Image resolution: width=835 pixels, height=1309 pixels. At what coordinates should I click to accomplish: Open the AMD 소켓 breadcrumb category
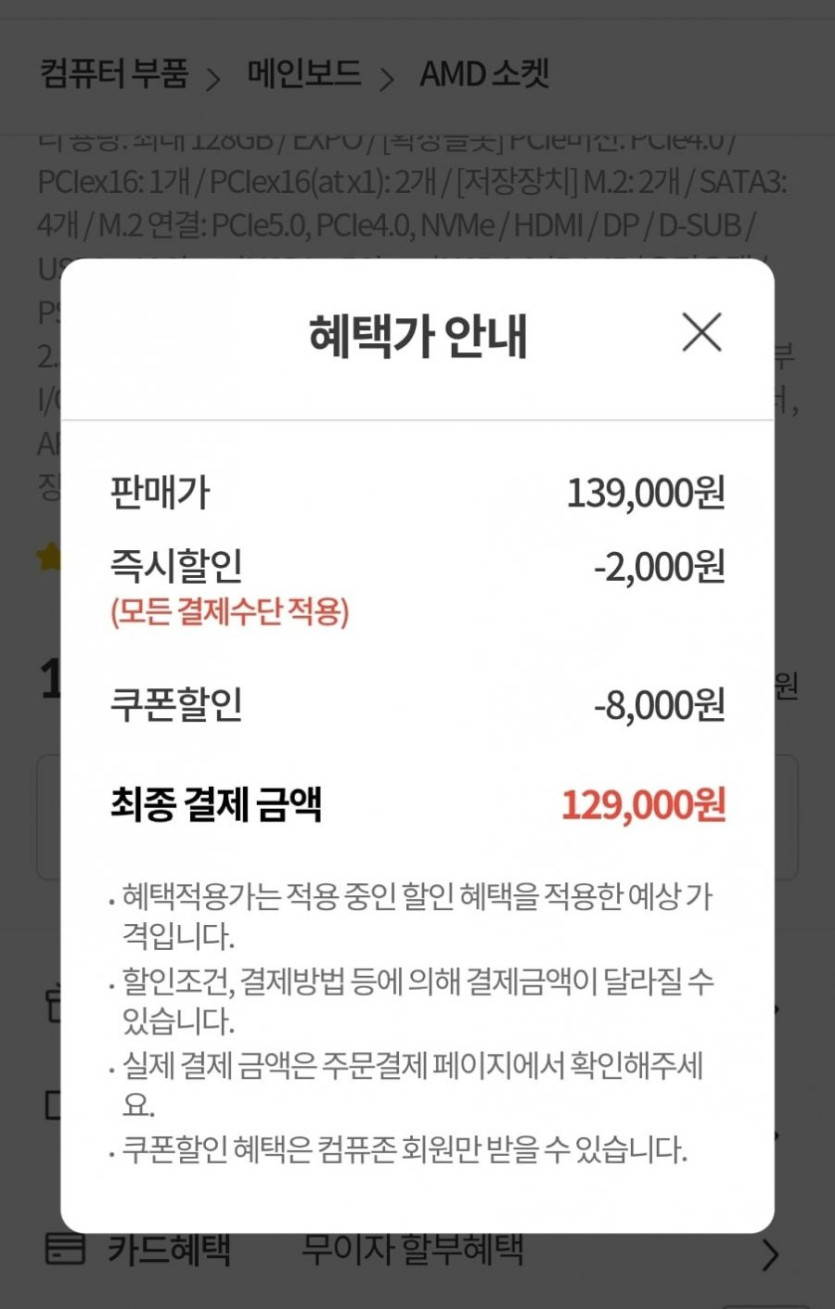[x=484, y=75]
